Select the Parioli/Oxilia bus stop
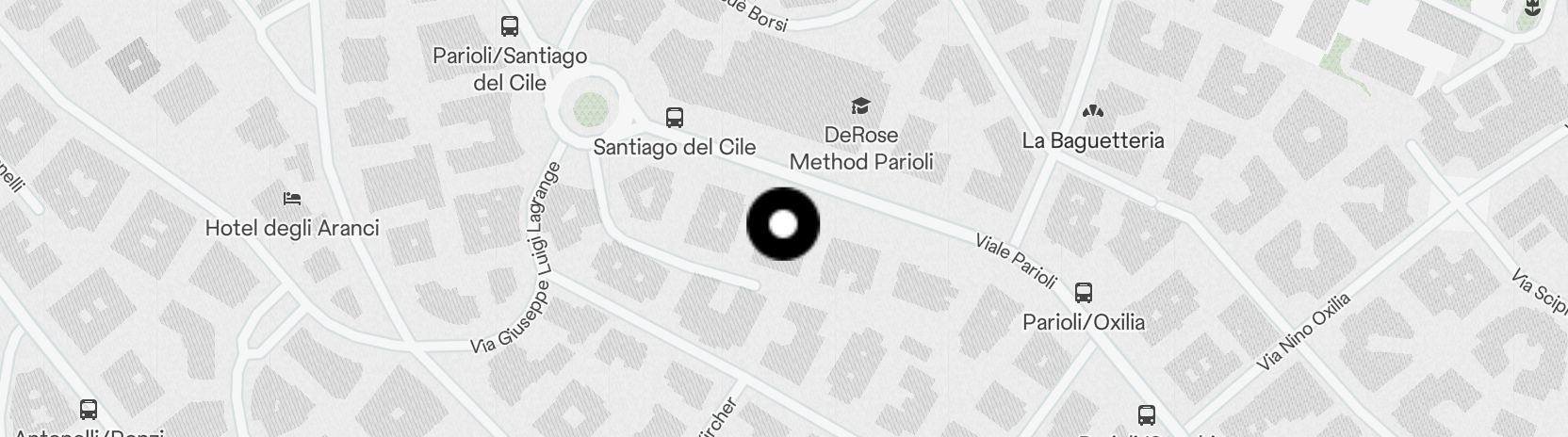This screenshot has height=437, width=1568. (1084, 292)
